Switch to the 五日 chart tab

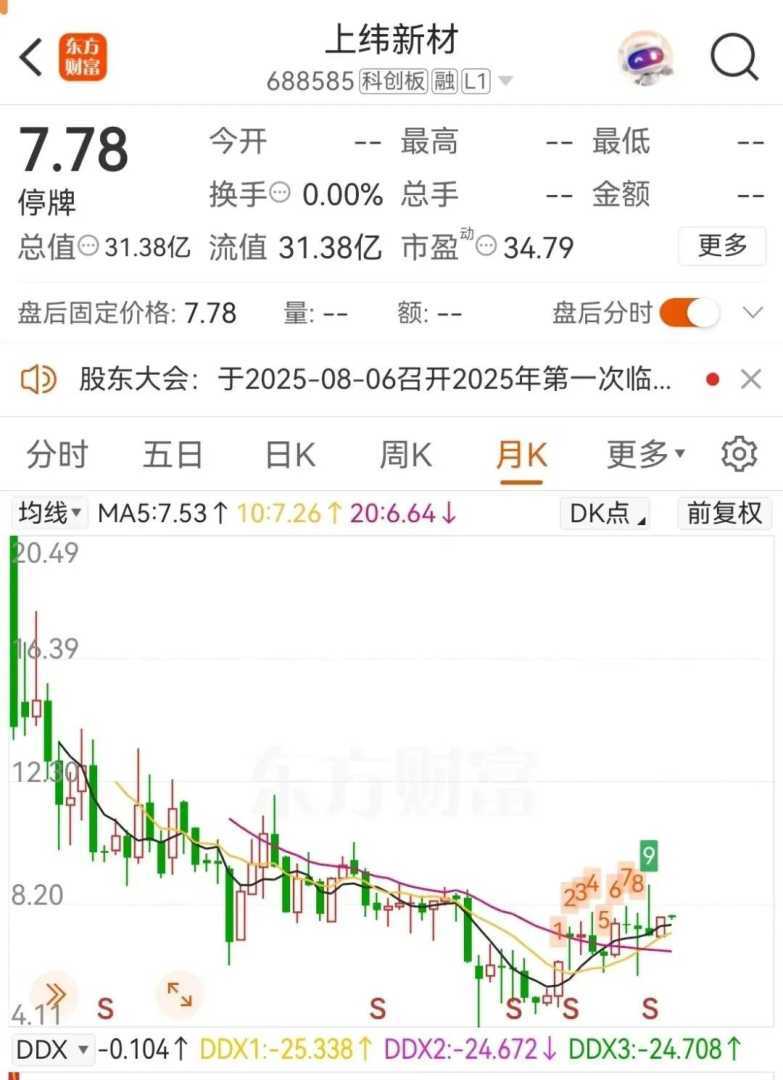point(172,455)
